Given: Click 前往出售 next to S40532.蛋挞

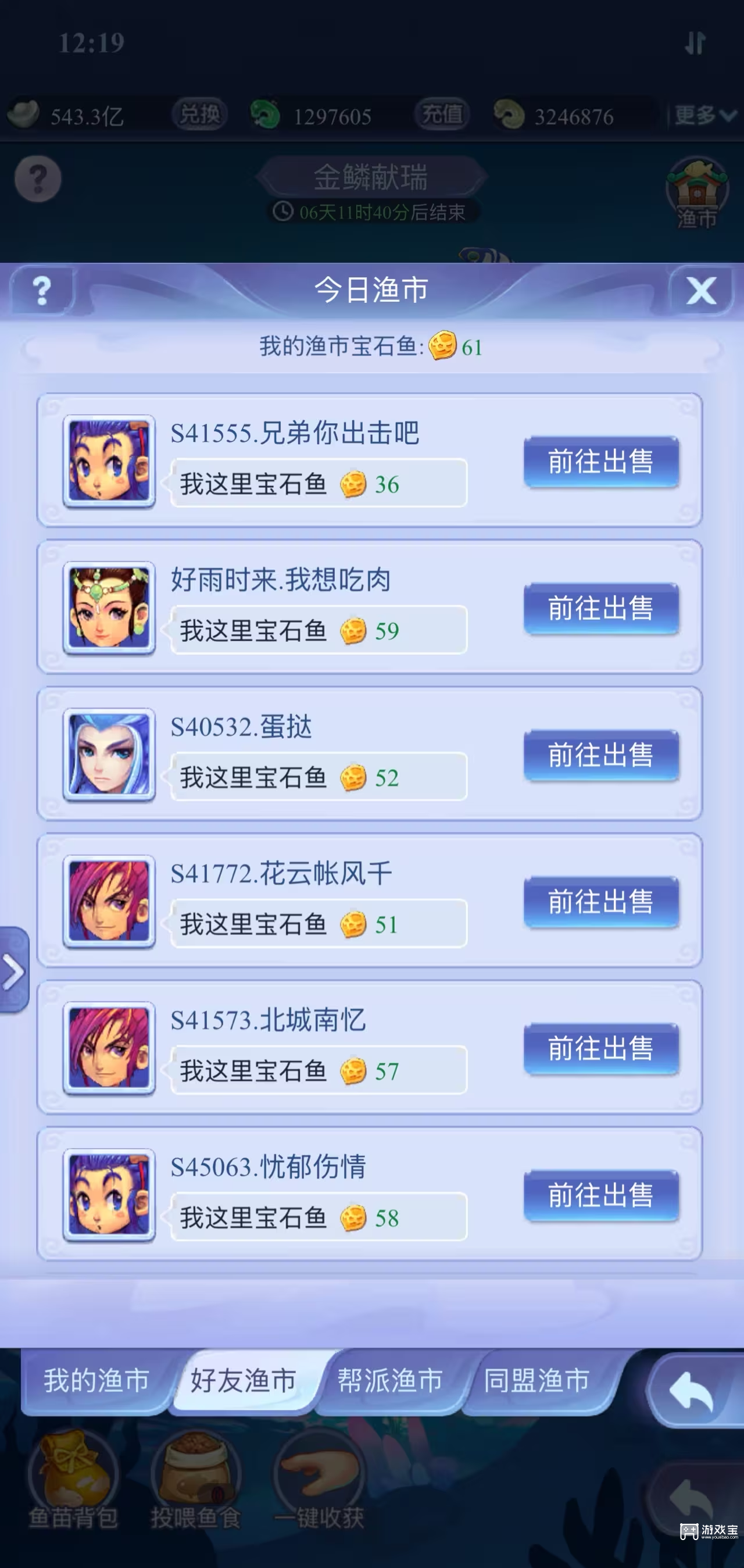Looking at the screenshot, I should tap(601, 756).
